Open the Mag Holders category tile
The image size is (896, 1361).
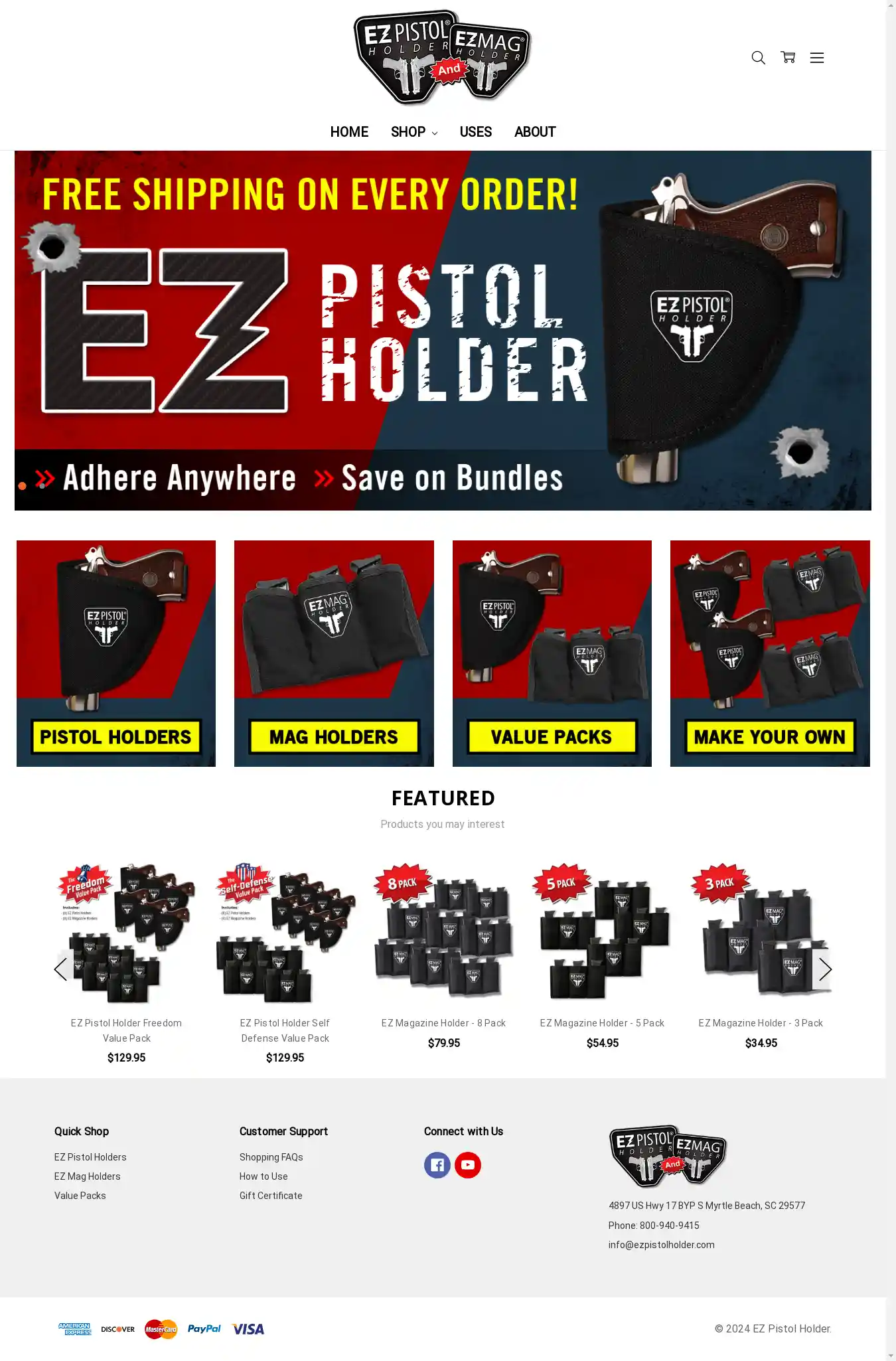pyautogui.click(x=334, y=653)
